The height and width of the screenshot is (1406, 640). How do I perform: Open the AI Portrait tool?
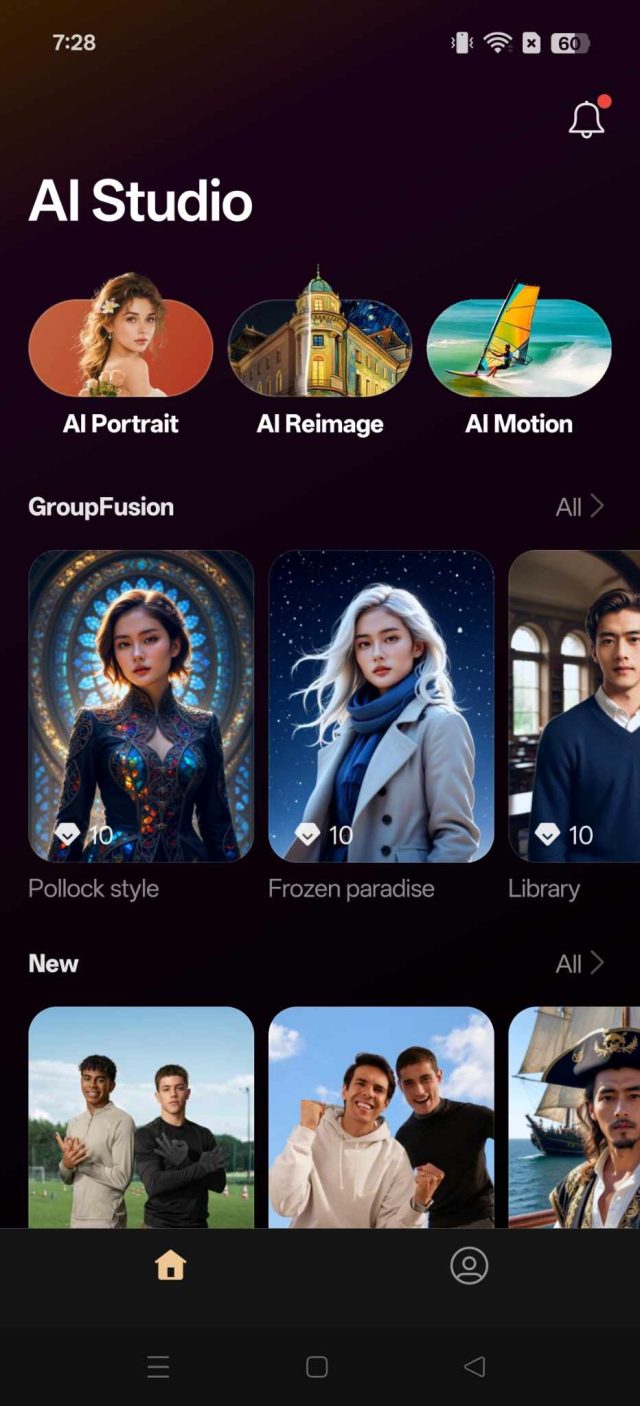pyautogui.click(x=121, y=348)
